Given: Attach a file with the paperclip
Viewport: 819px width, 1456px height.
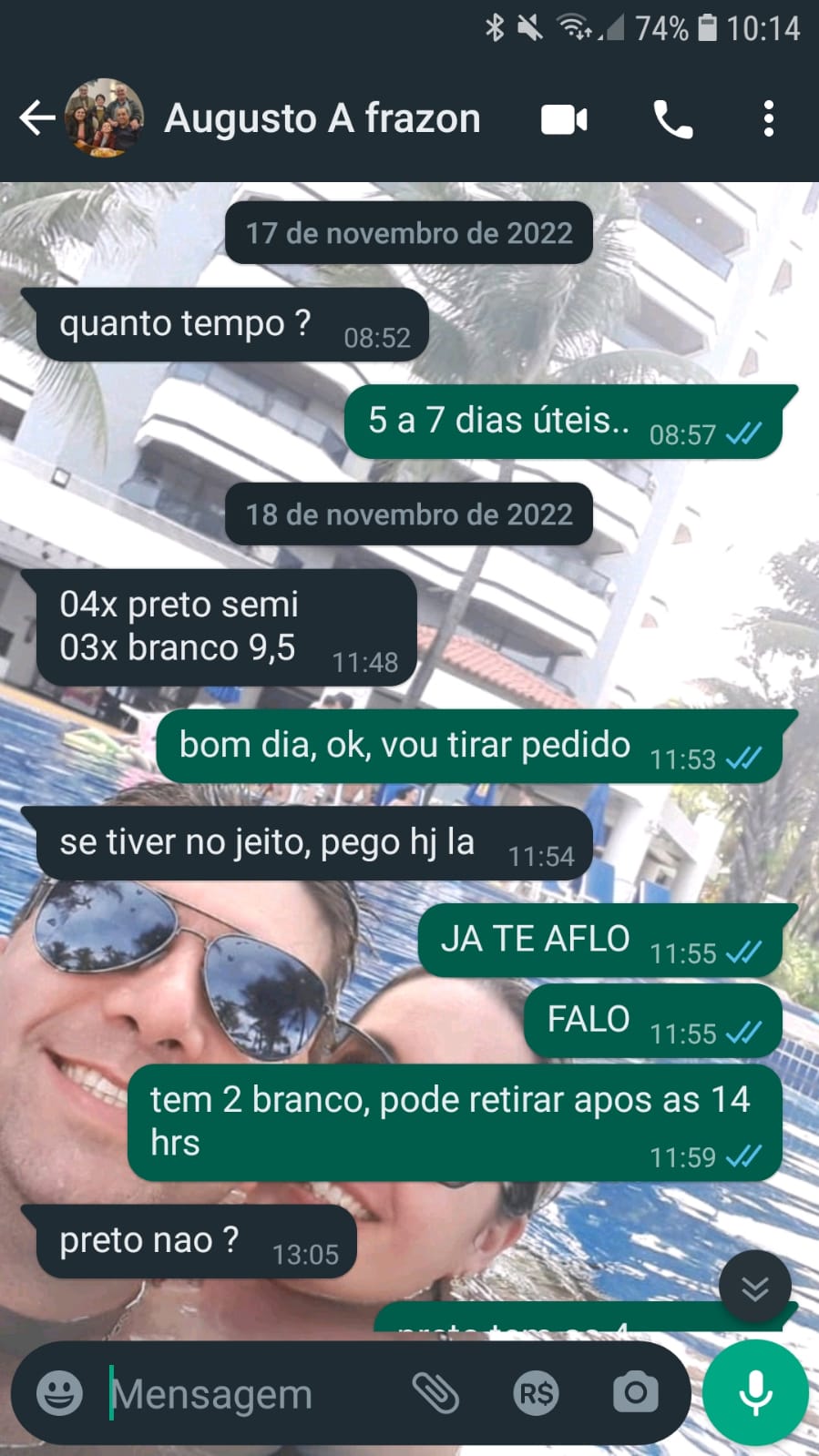Looking at the screenshot, I should [435, 1393].
